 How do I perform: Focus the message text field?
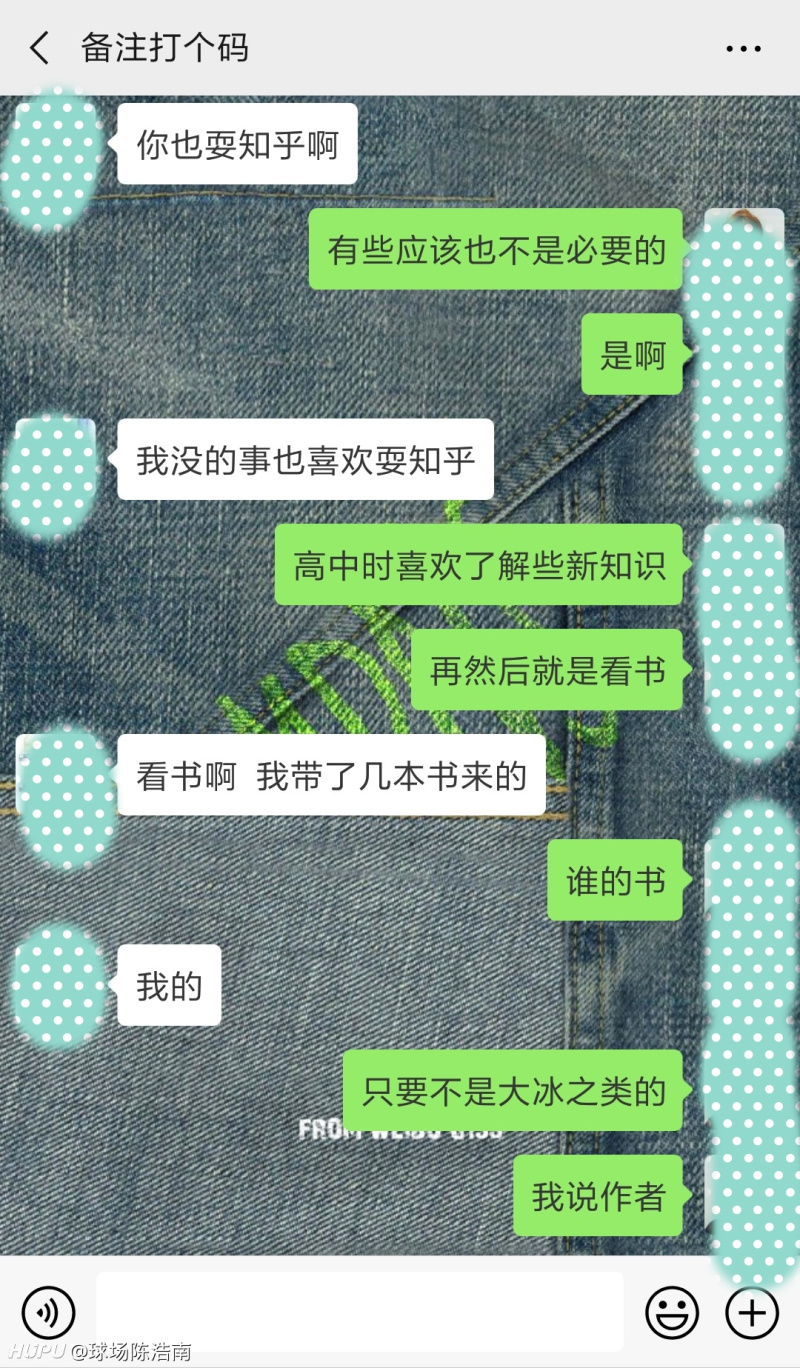pyautogui.click(x=360, y=1311)
